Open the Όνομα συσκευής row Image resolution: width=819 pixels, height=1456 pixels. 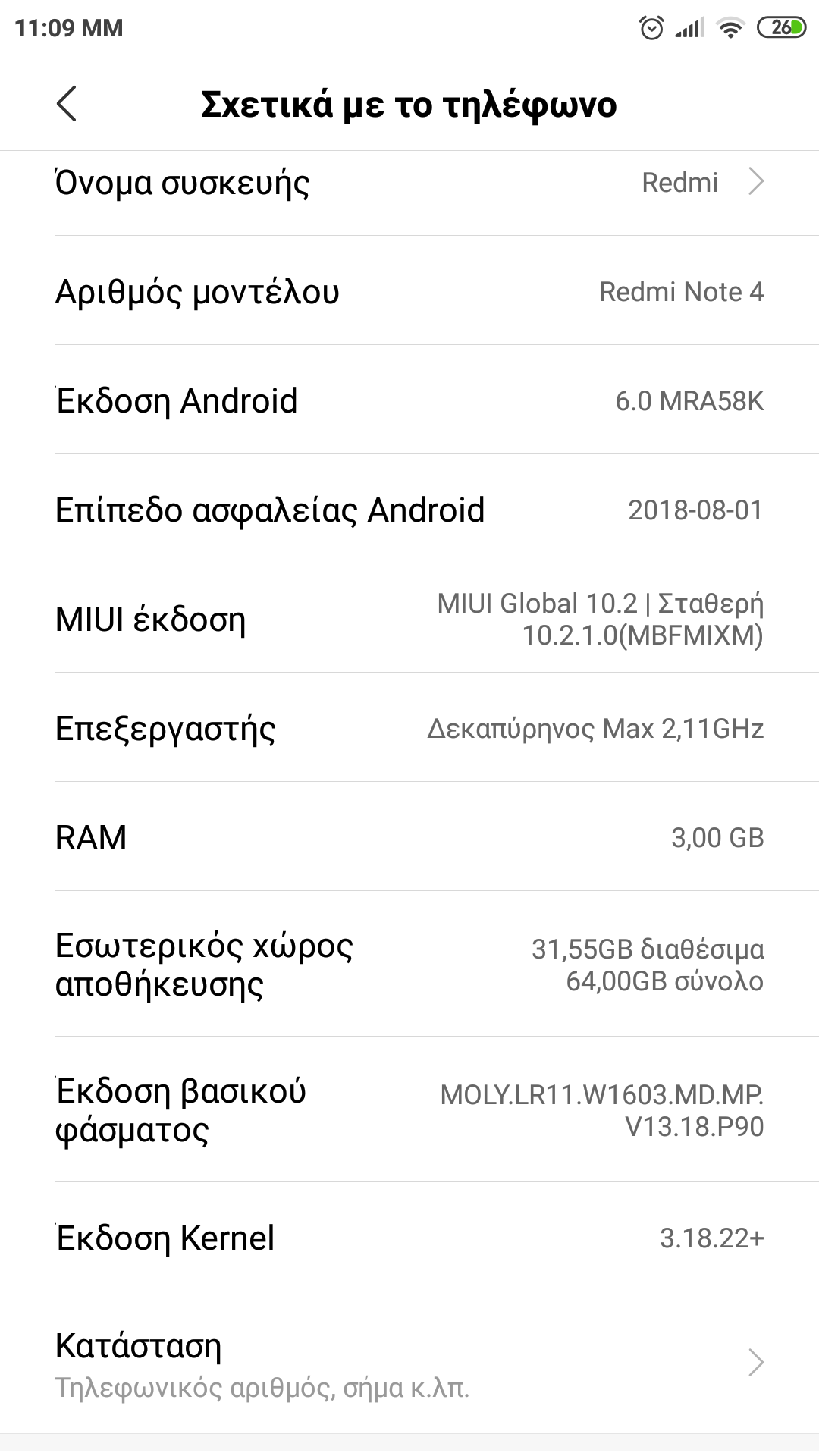point(409,184)
